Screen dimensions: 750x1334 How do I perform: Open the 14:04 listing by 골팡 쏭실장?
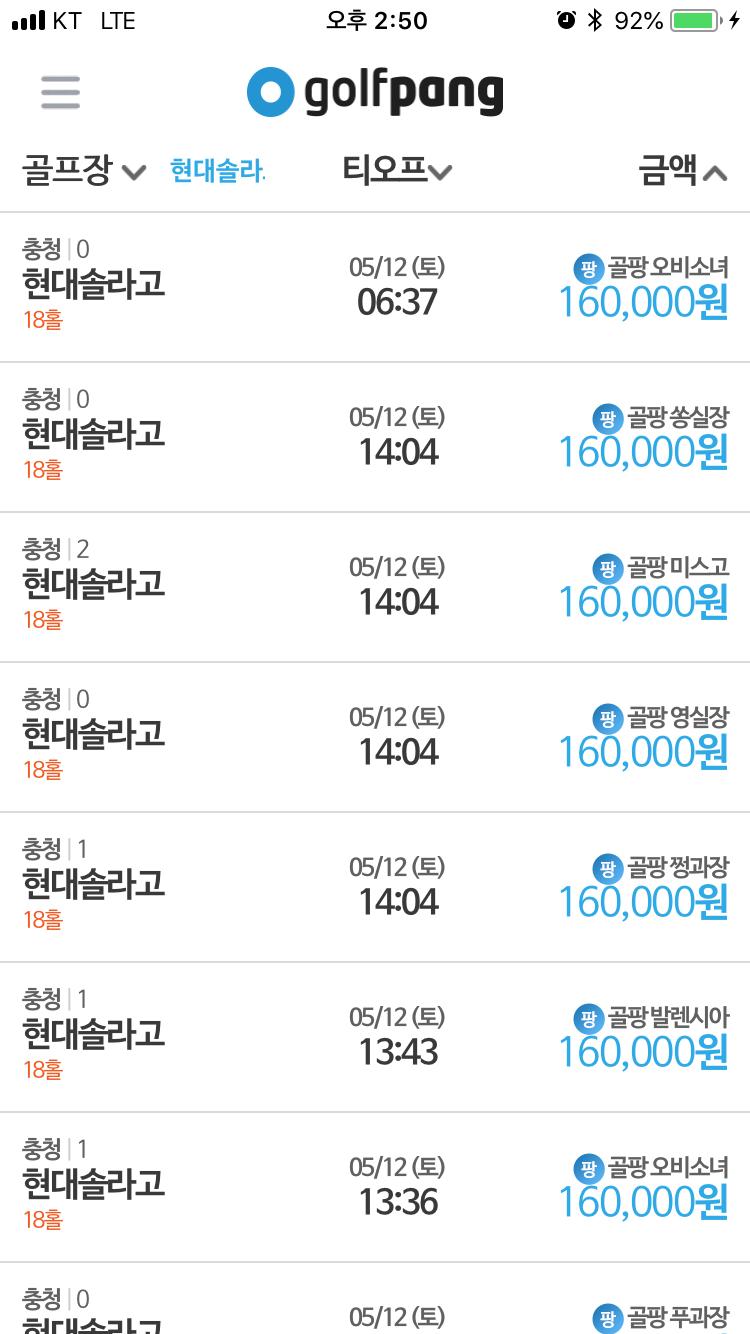point(375,438)
